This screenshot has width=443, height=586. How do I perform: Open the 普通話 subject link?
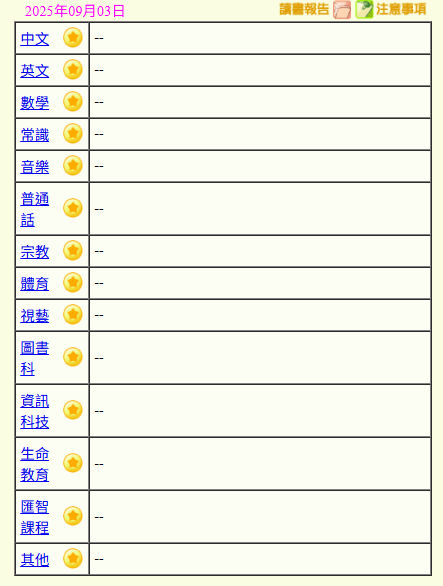pos(35,209)
